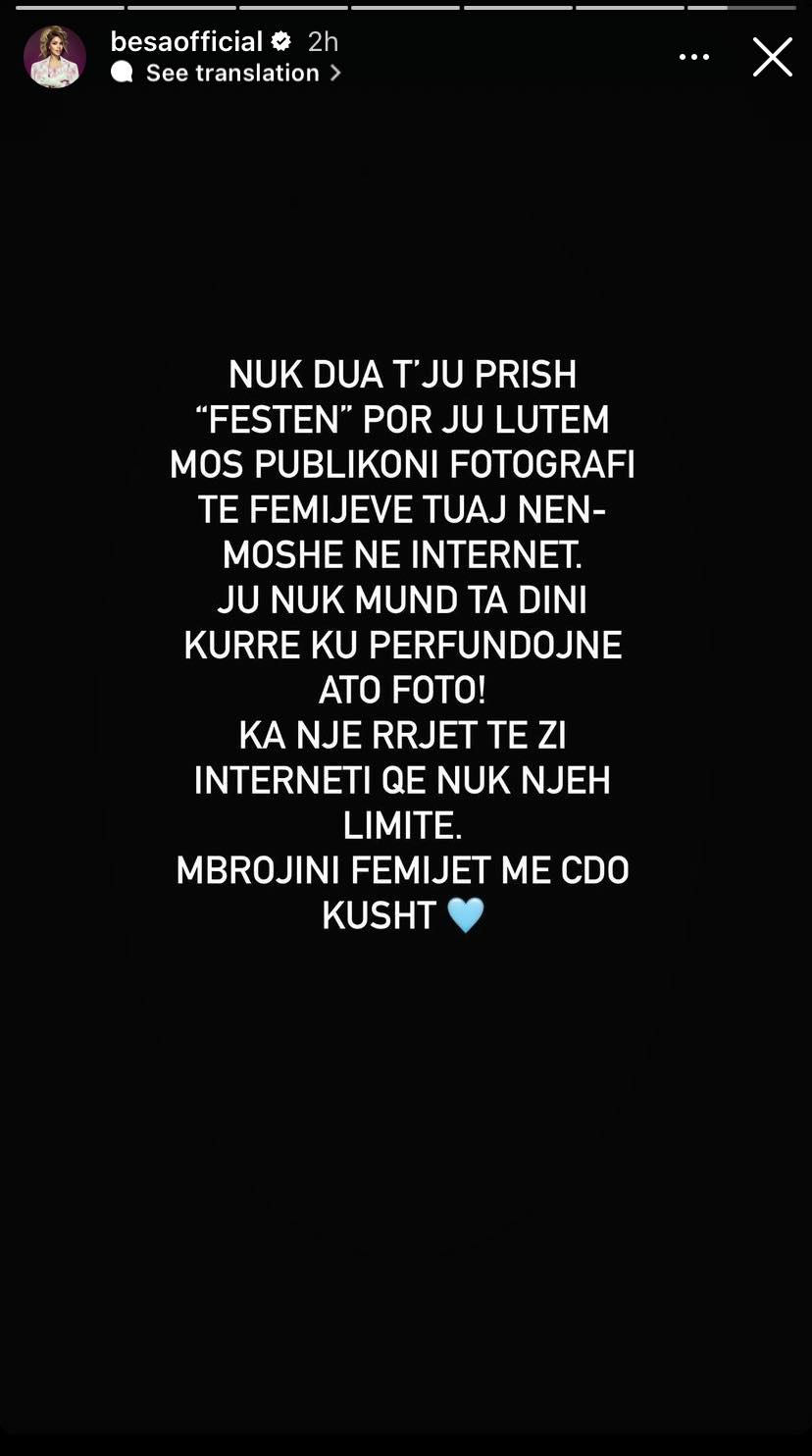Tap See translation link
The width and height of the screenshot is (812, 1456).
(233, 73)
